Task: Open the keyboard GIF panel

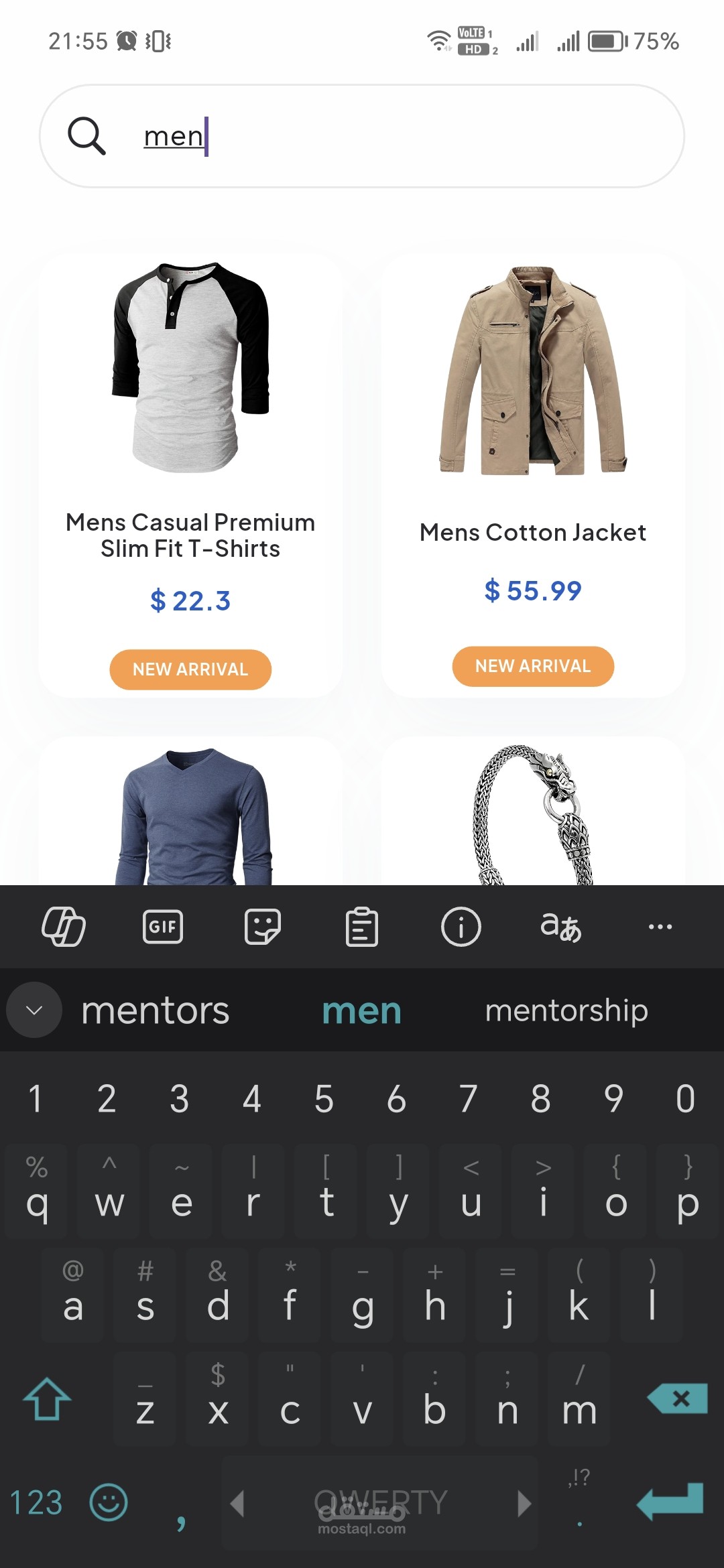Action: (163, 927)
